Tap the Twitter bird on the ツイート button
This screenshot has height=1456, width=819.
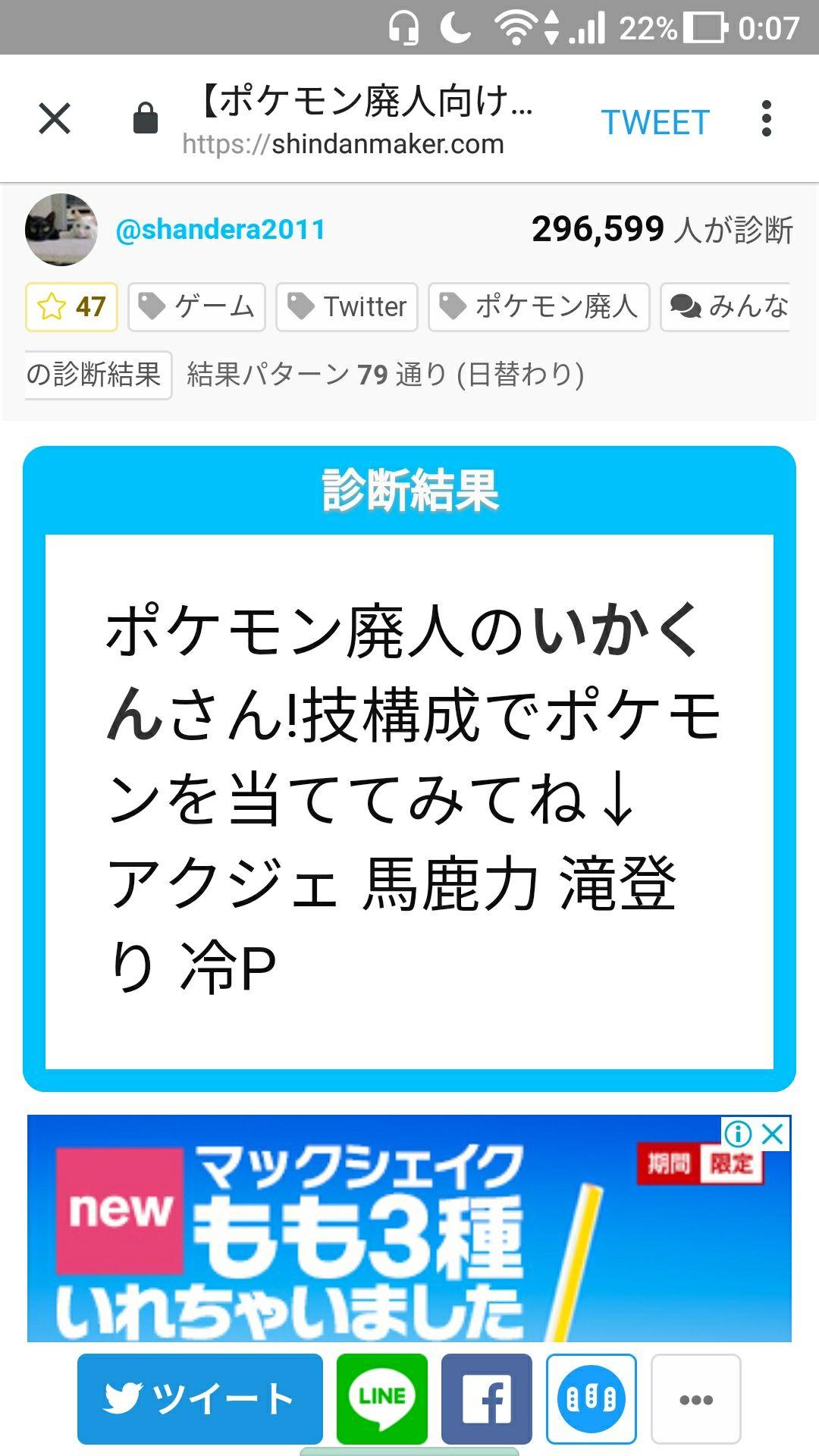[x=129, y=1401]
